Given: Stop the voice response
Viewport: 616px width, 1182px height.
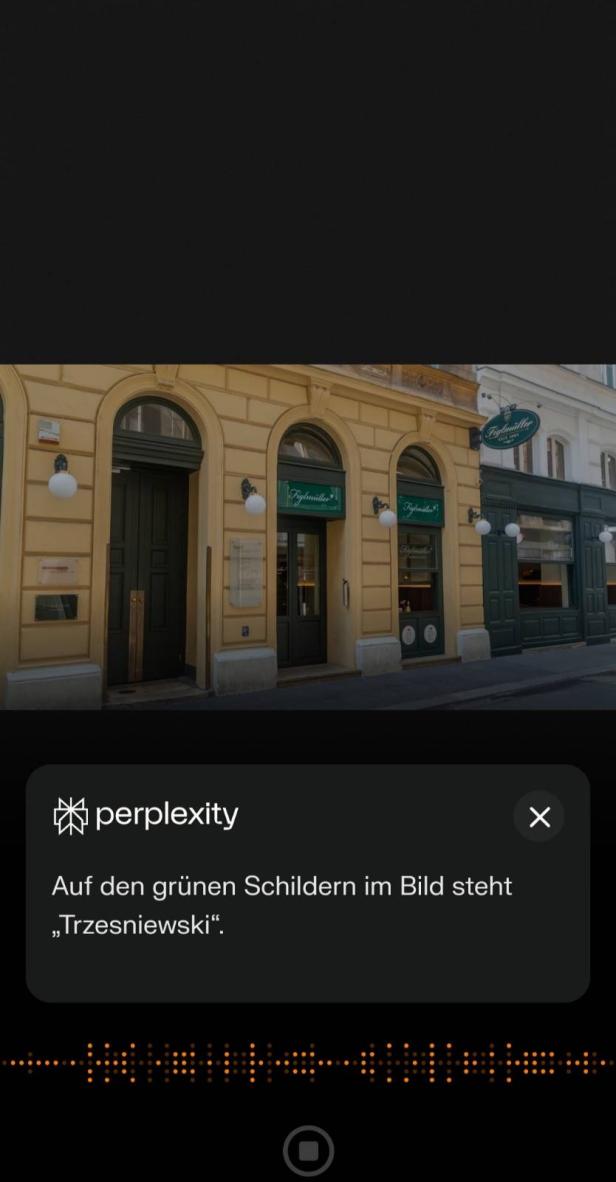Looking at the screenshot, I should (308, 1151).
